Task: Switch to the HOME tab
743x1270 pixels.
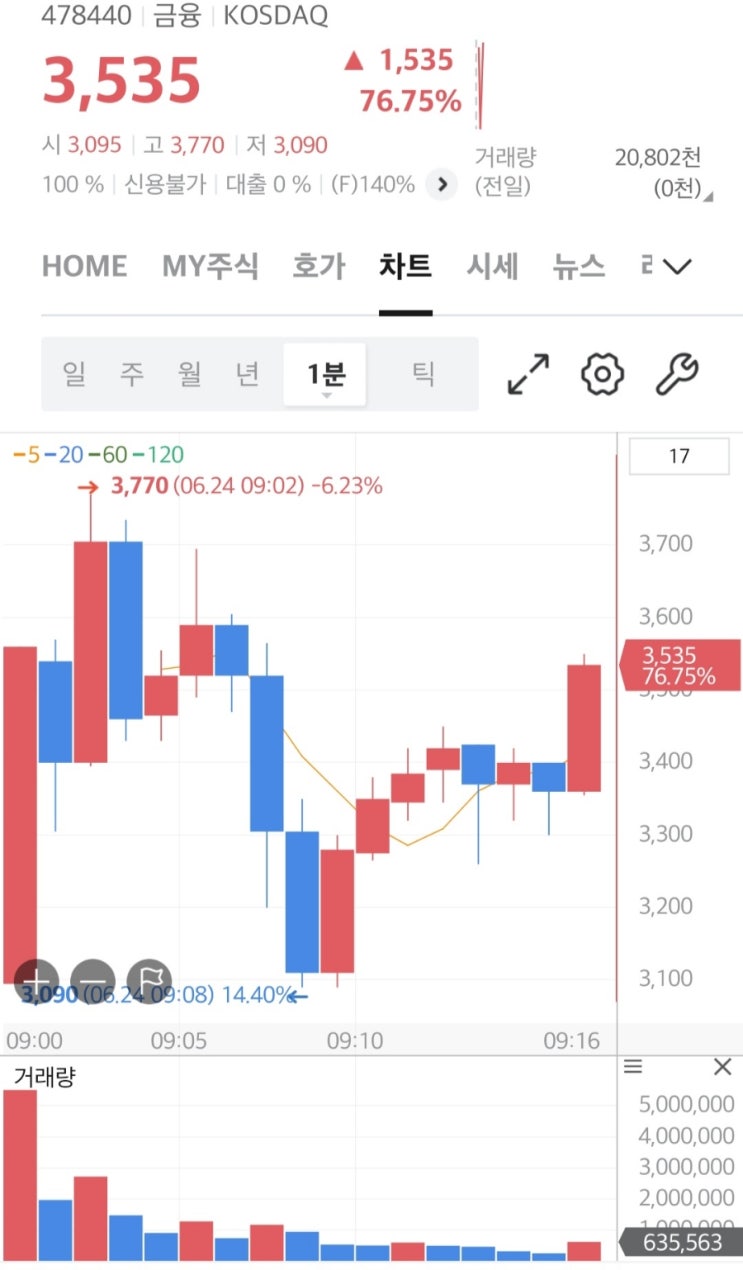Action: click(x=84, y=266)
